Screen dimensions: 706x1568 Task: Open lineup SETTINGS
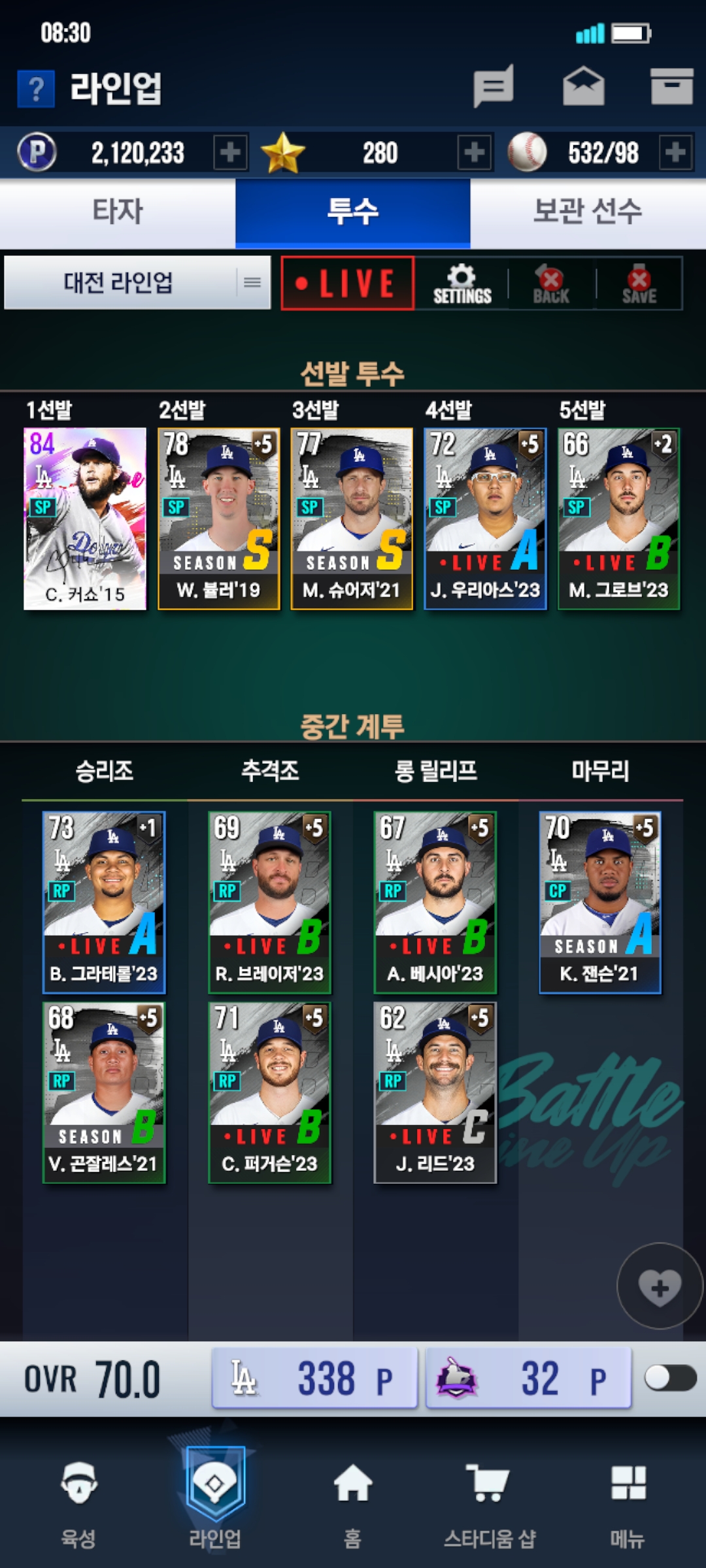click(x=462, y=284)
